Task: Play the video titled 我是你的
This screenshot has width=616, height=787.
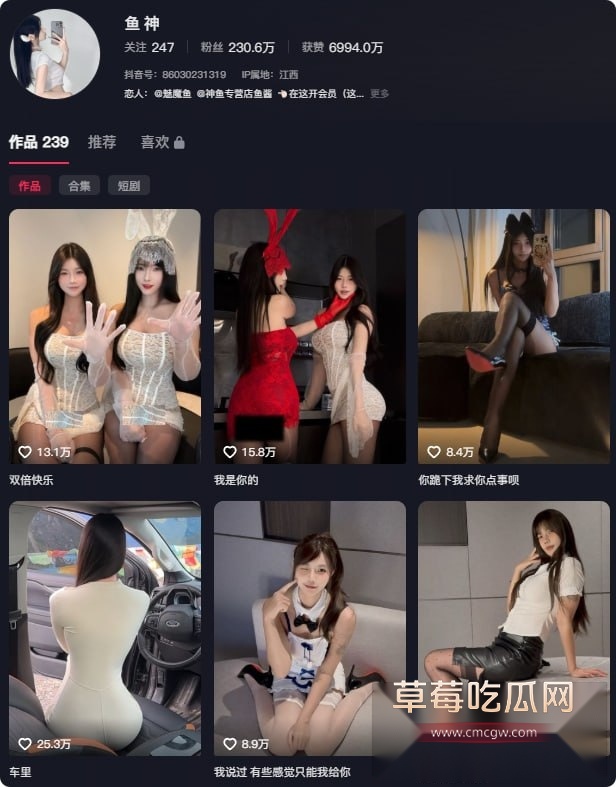Action: point(309,335)
